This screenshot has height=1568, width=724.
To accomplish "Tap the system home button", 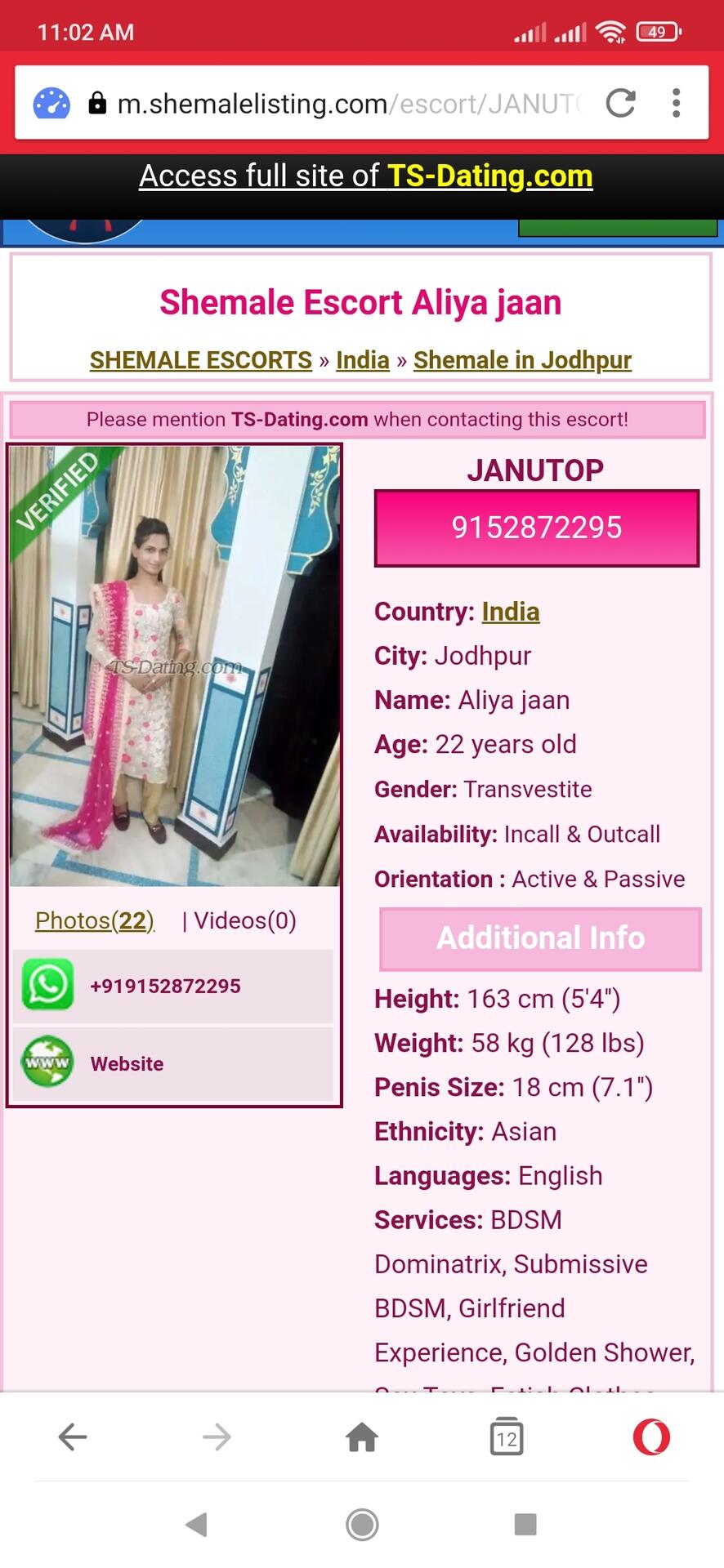I will [x=362, y=1524].
